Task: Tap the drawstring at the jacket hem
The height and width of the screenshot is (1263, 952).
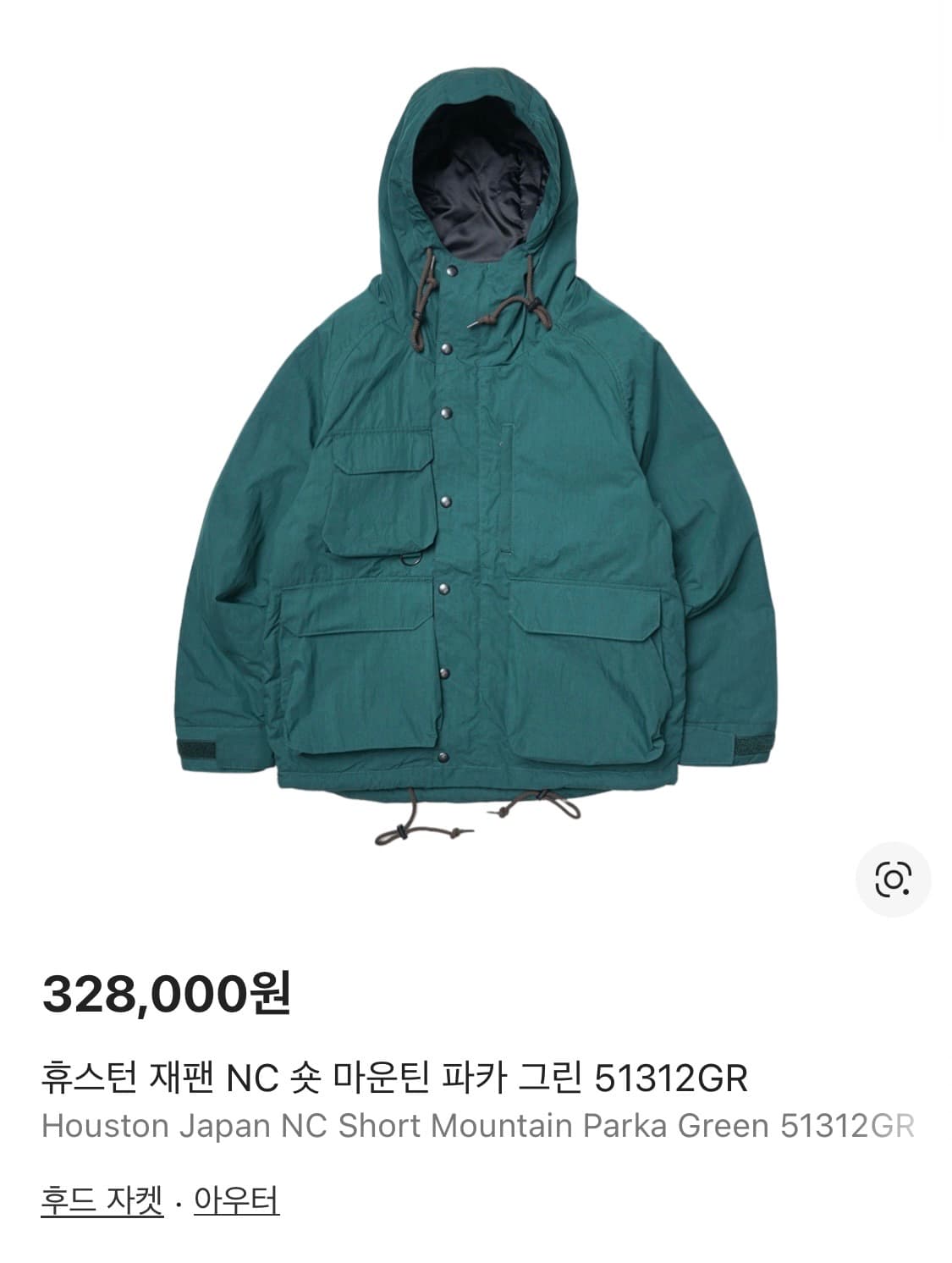Action: point(440,825)
